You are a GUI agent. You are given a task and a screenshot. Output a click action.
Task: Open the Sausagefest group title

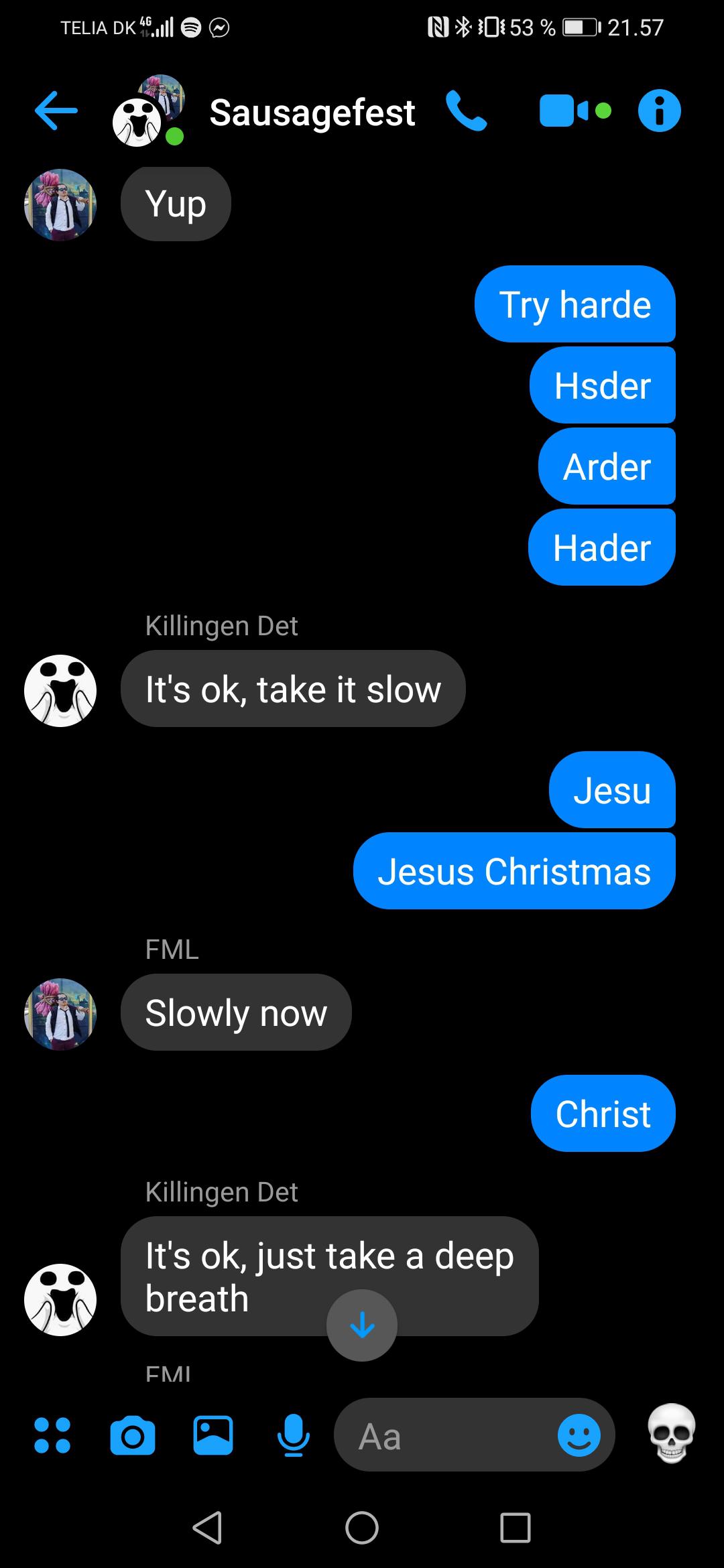coord(312,113)
